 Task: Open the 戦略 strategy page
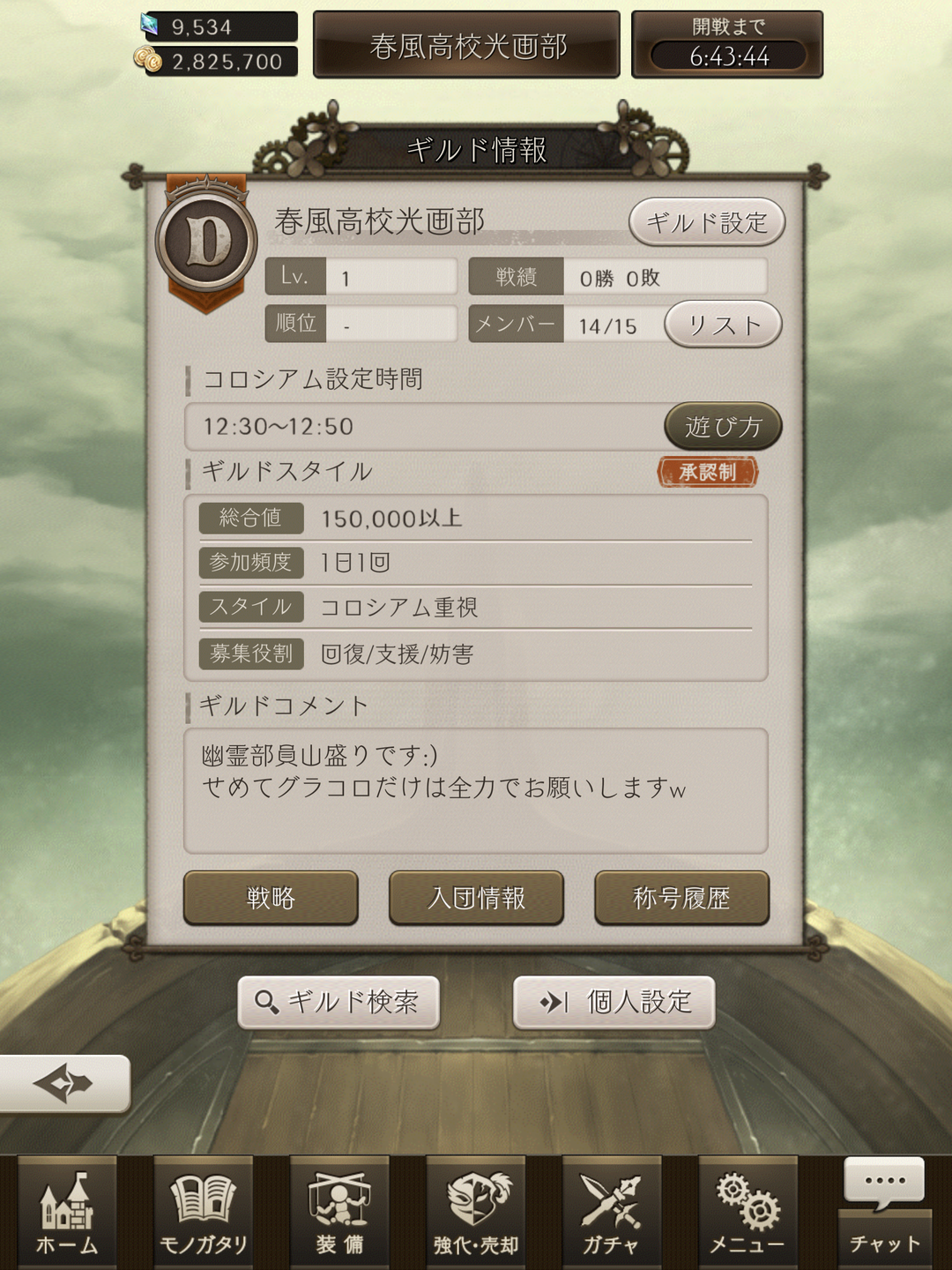(x=271, y=898)
